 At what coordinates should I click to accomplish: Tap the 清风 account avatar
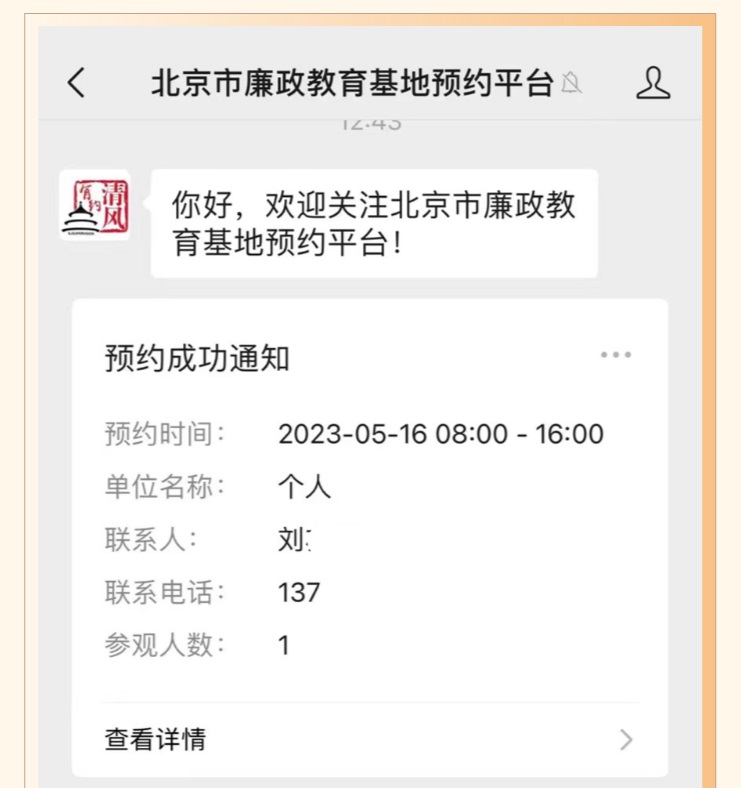coord(94,205)
